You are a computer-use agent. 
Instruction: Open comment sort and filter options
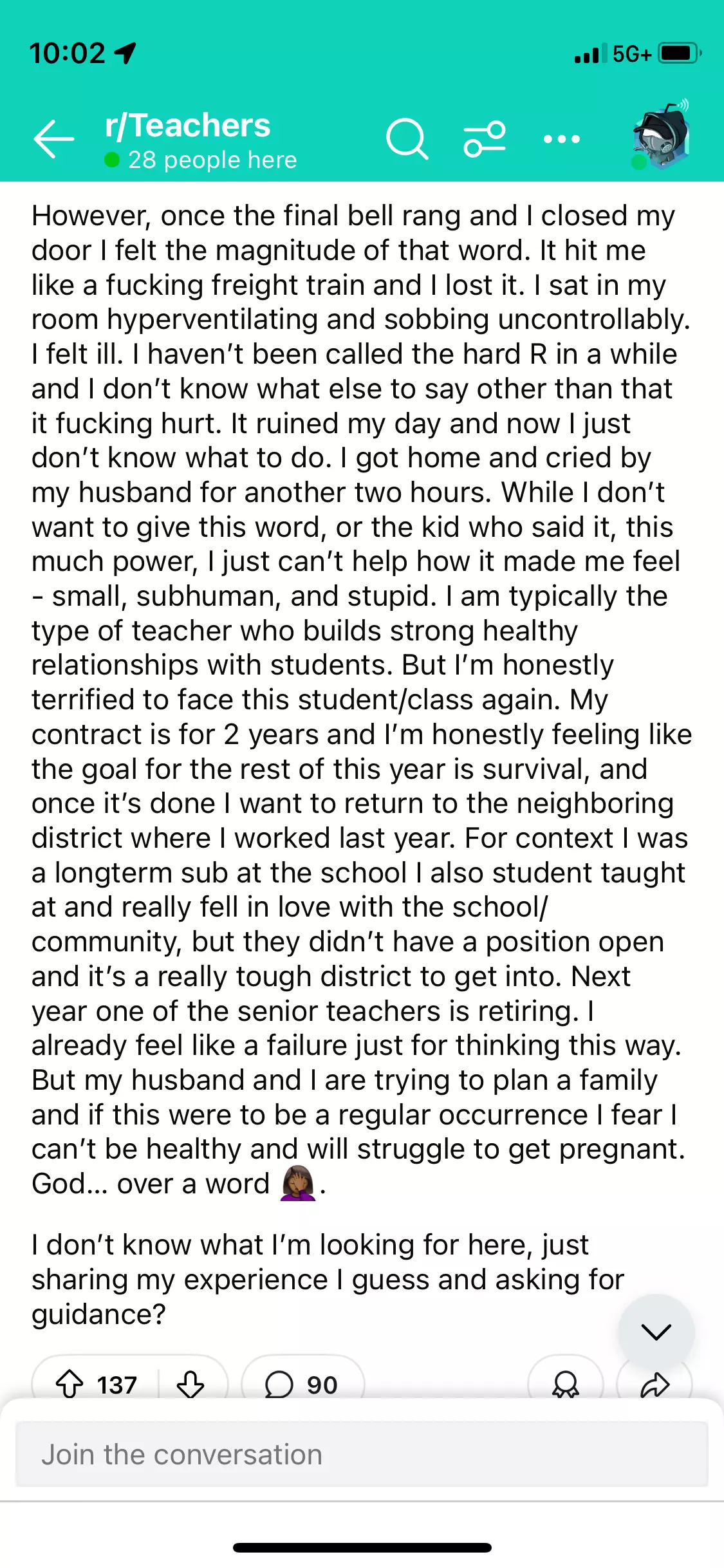[485, 139]
